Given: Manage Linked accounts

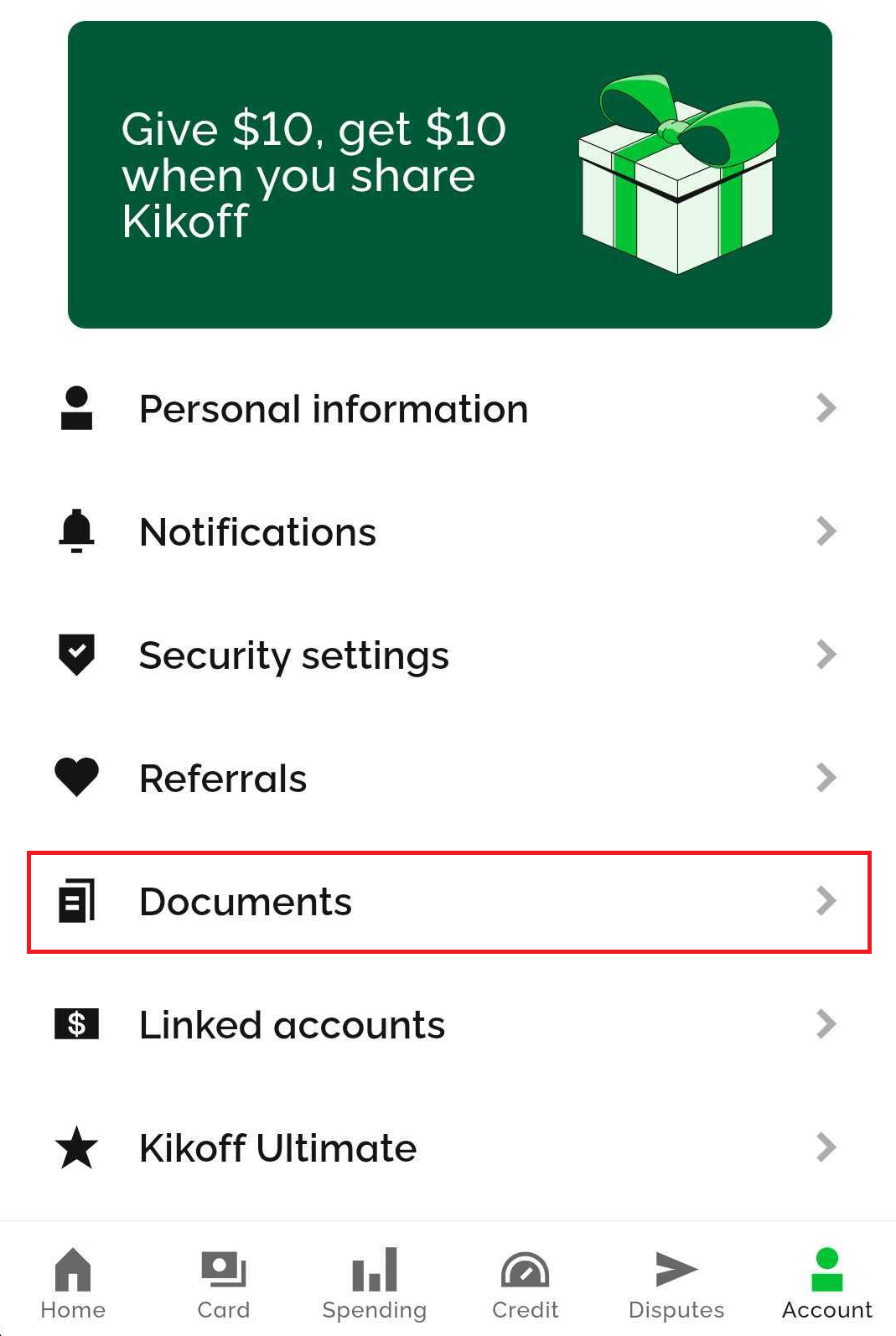Looking at the screenshot, I should pos(448,1025).
